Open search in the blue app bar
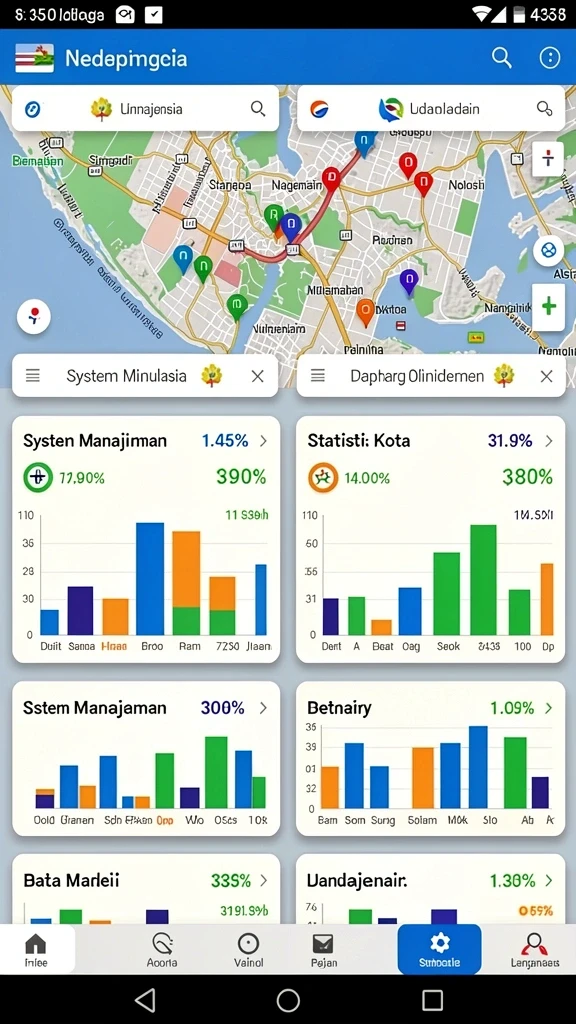576x1024 pixels. click(502, 58)
